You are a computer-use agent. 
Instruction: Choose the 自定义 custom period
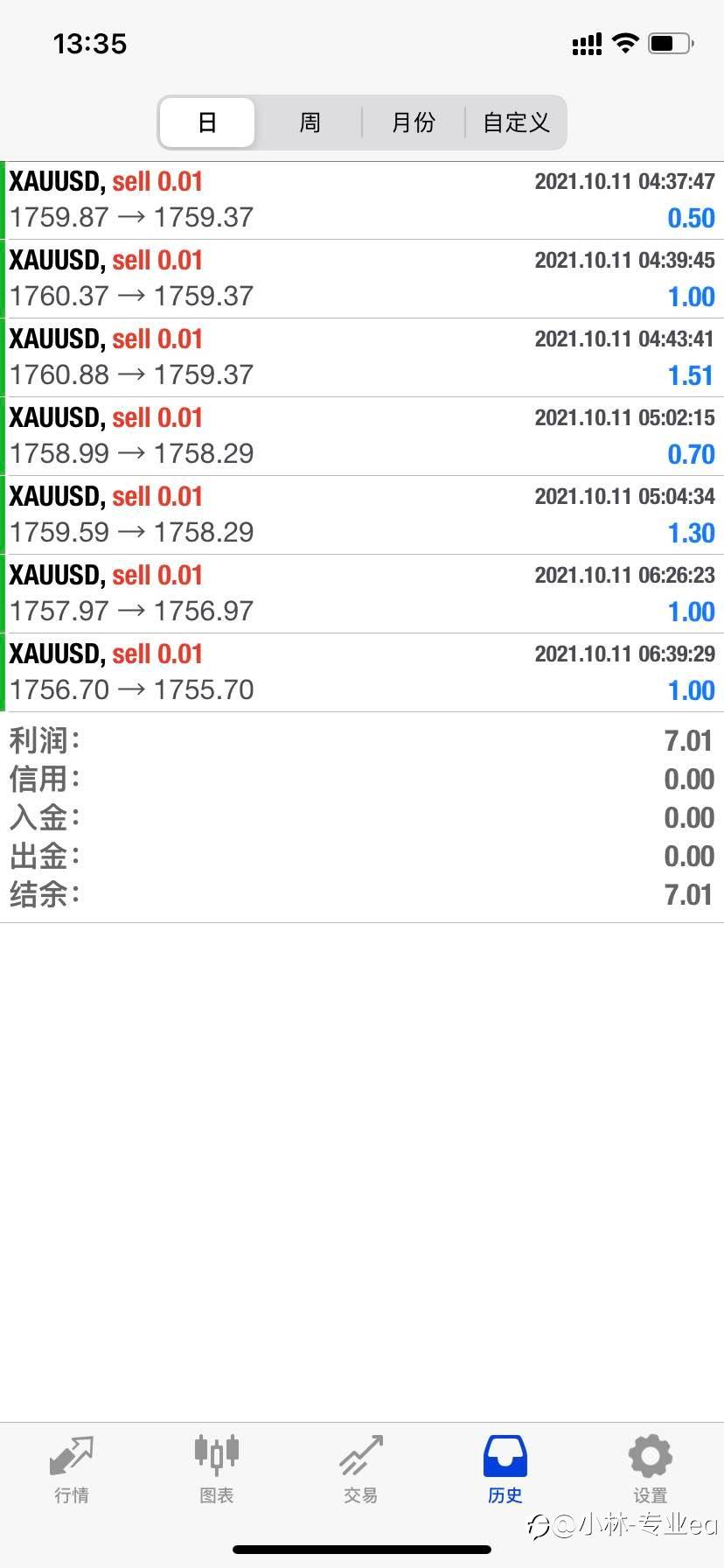pos(516,122)
